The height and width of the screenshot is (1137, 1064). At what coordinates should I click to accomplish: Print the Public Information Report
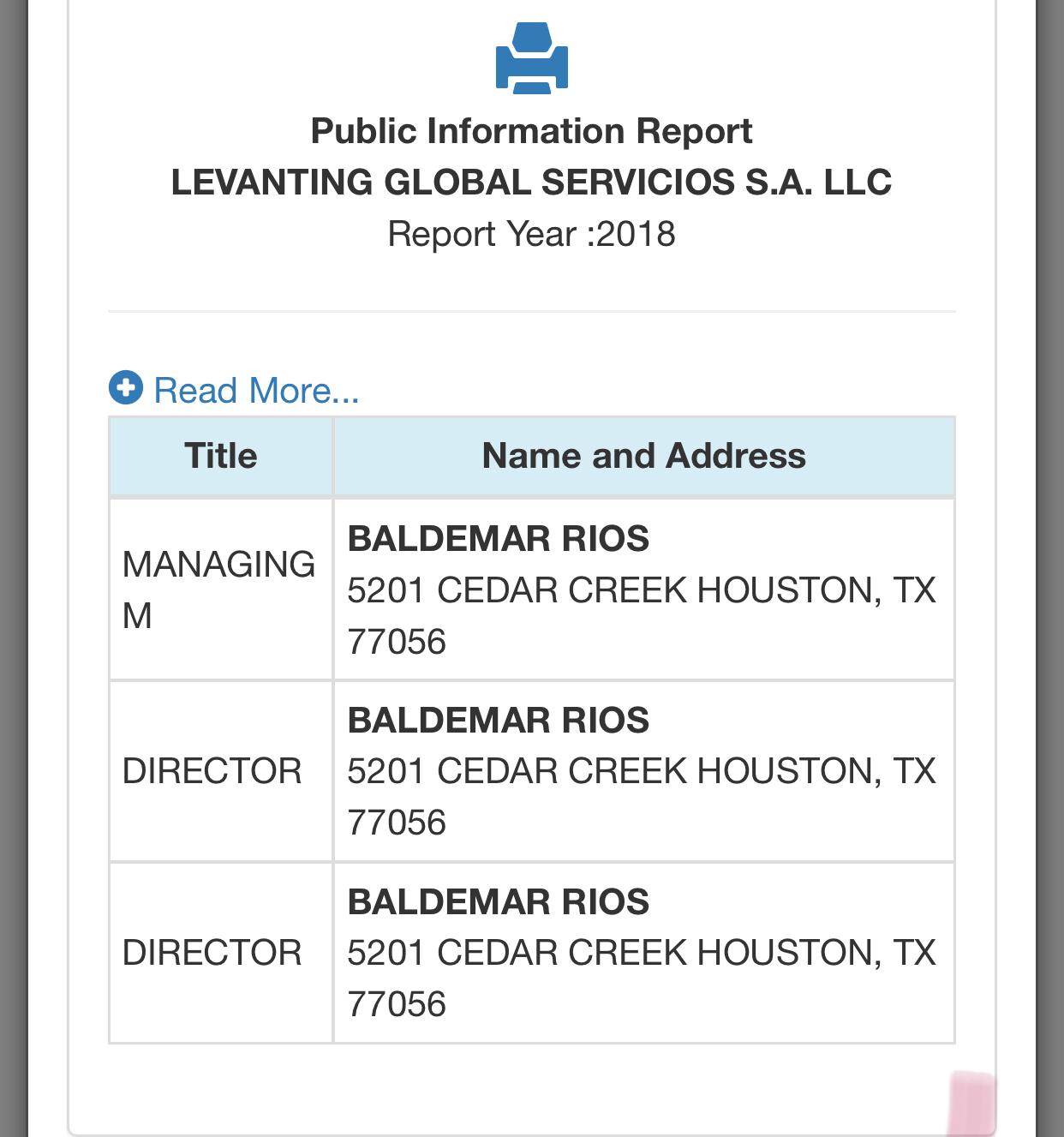pos(531,58)
